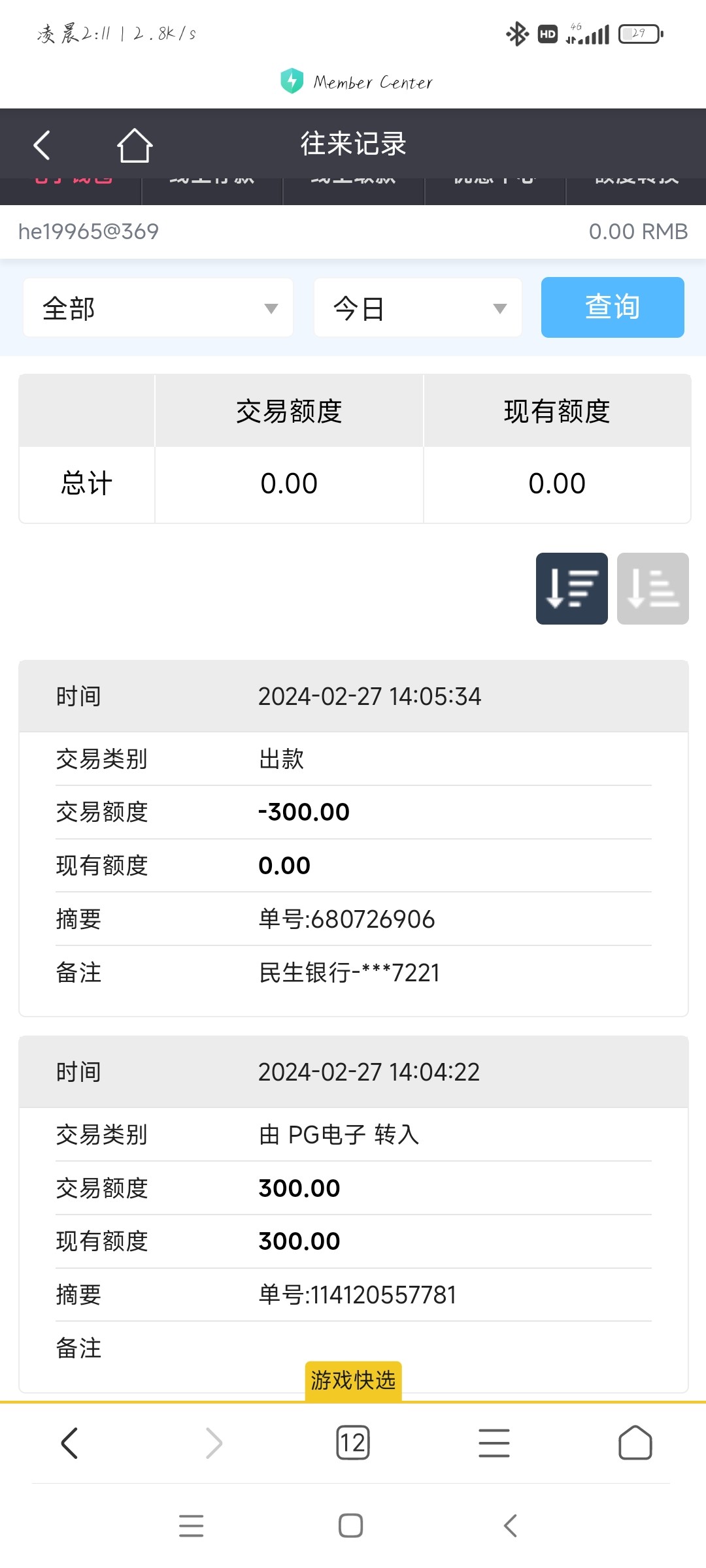
Task: Open the 今日 date range dropdown
Action: (418, 308)
